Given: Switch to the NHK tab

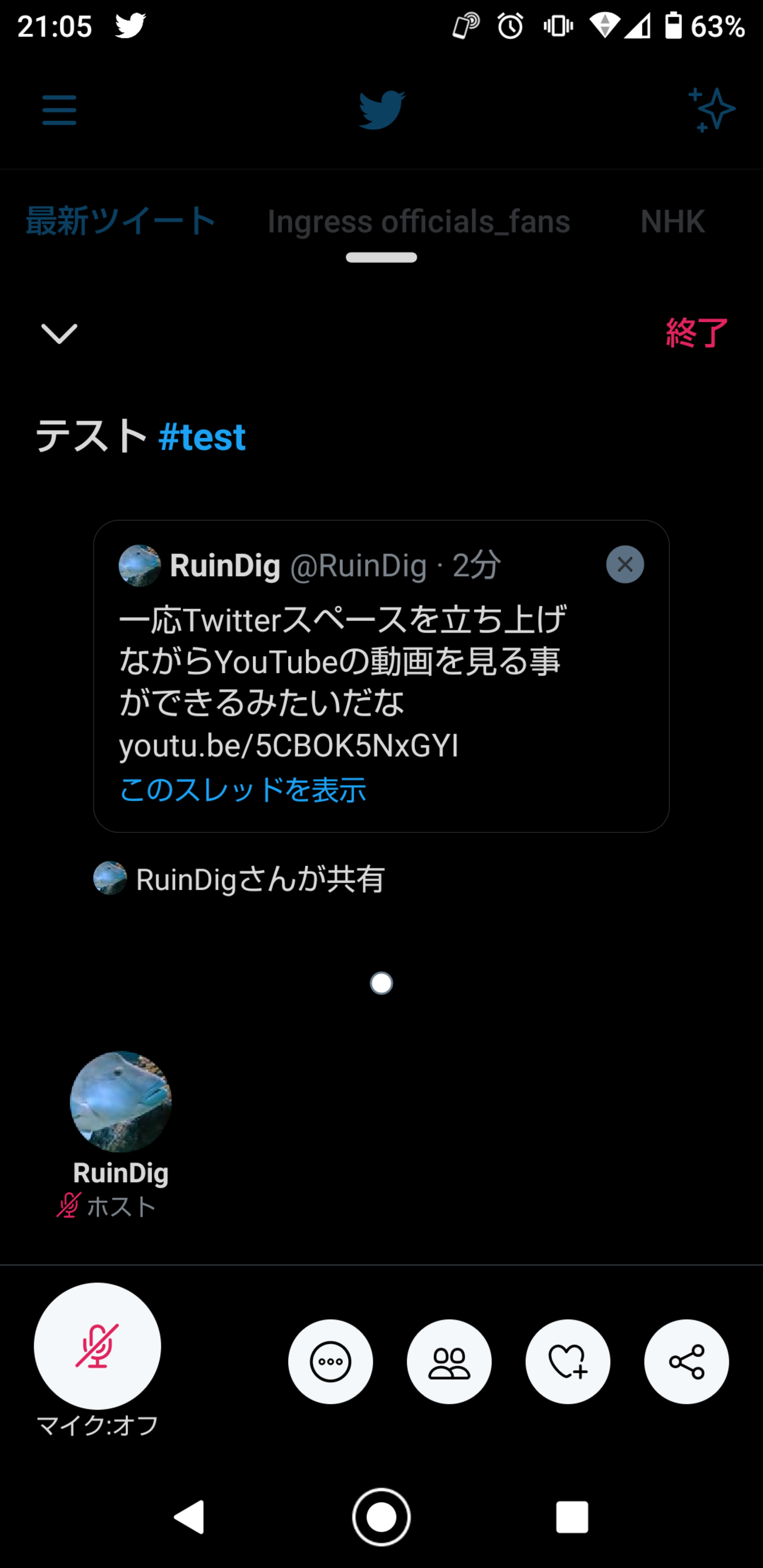Looking at the screenshot, I should click(672, 222).
